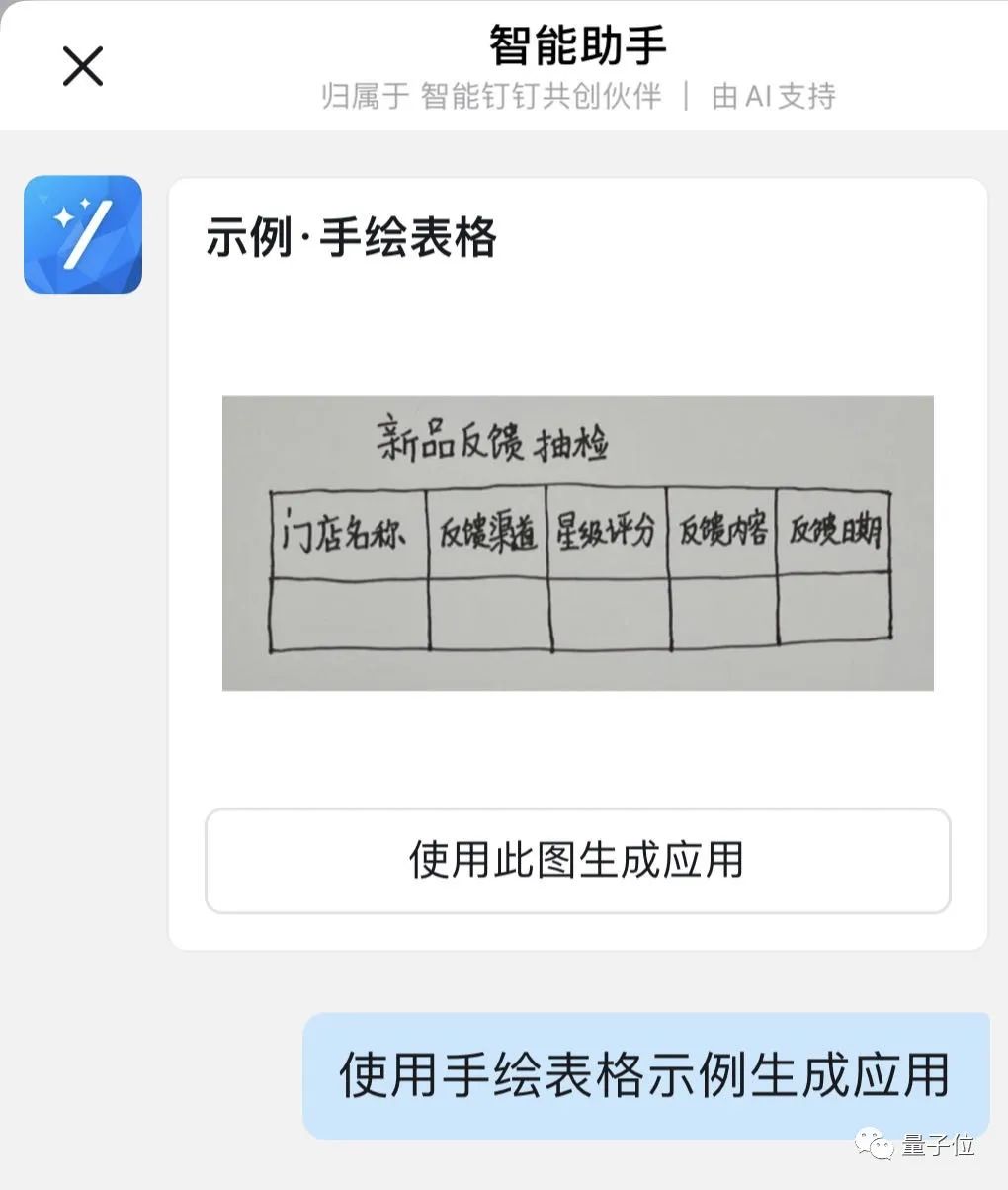
Task: Click the 星级评分 cell in the drawing
Action: (607, 529)
